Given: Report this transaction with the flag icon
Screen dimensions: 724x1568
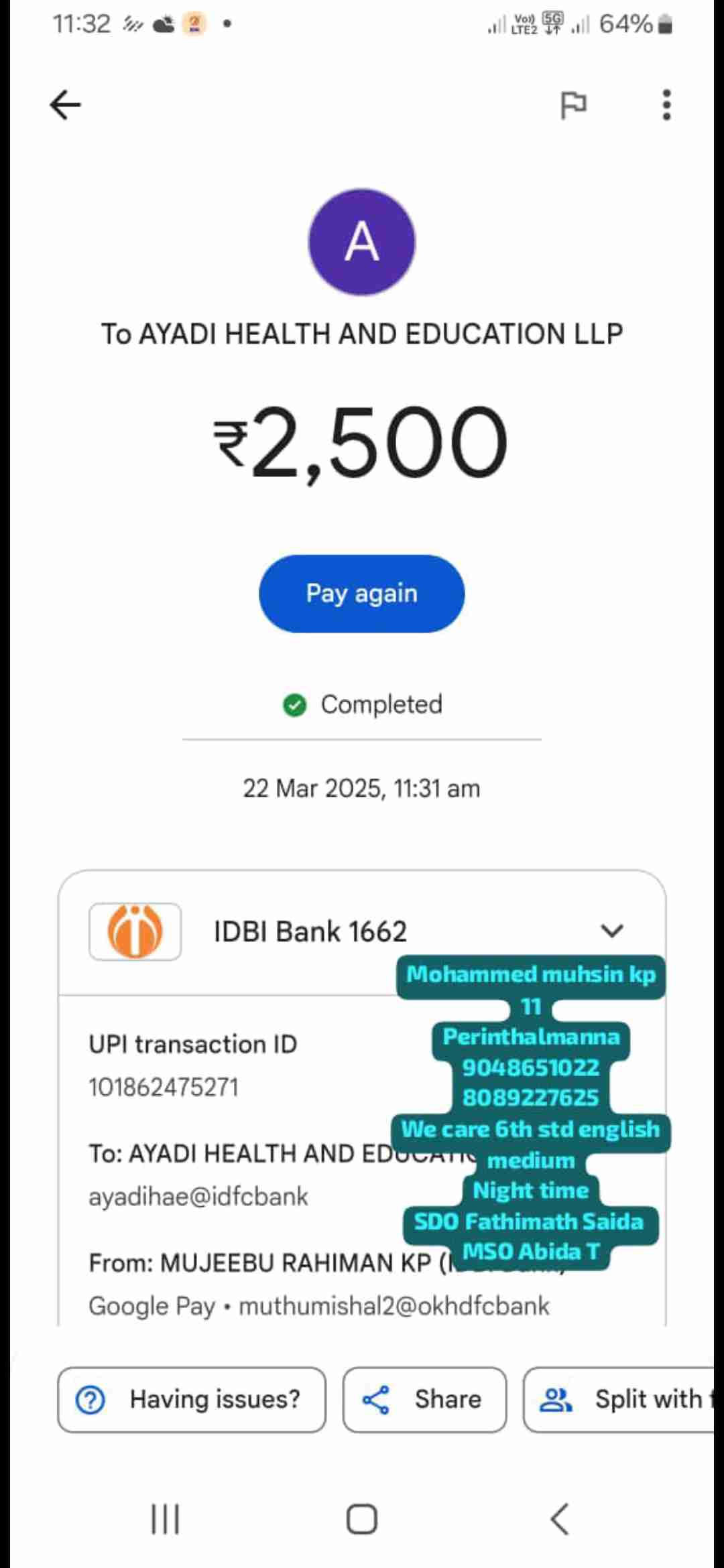Looking at the screenshot, I should pyautogui.click(x=573, y=105).
